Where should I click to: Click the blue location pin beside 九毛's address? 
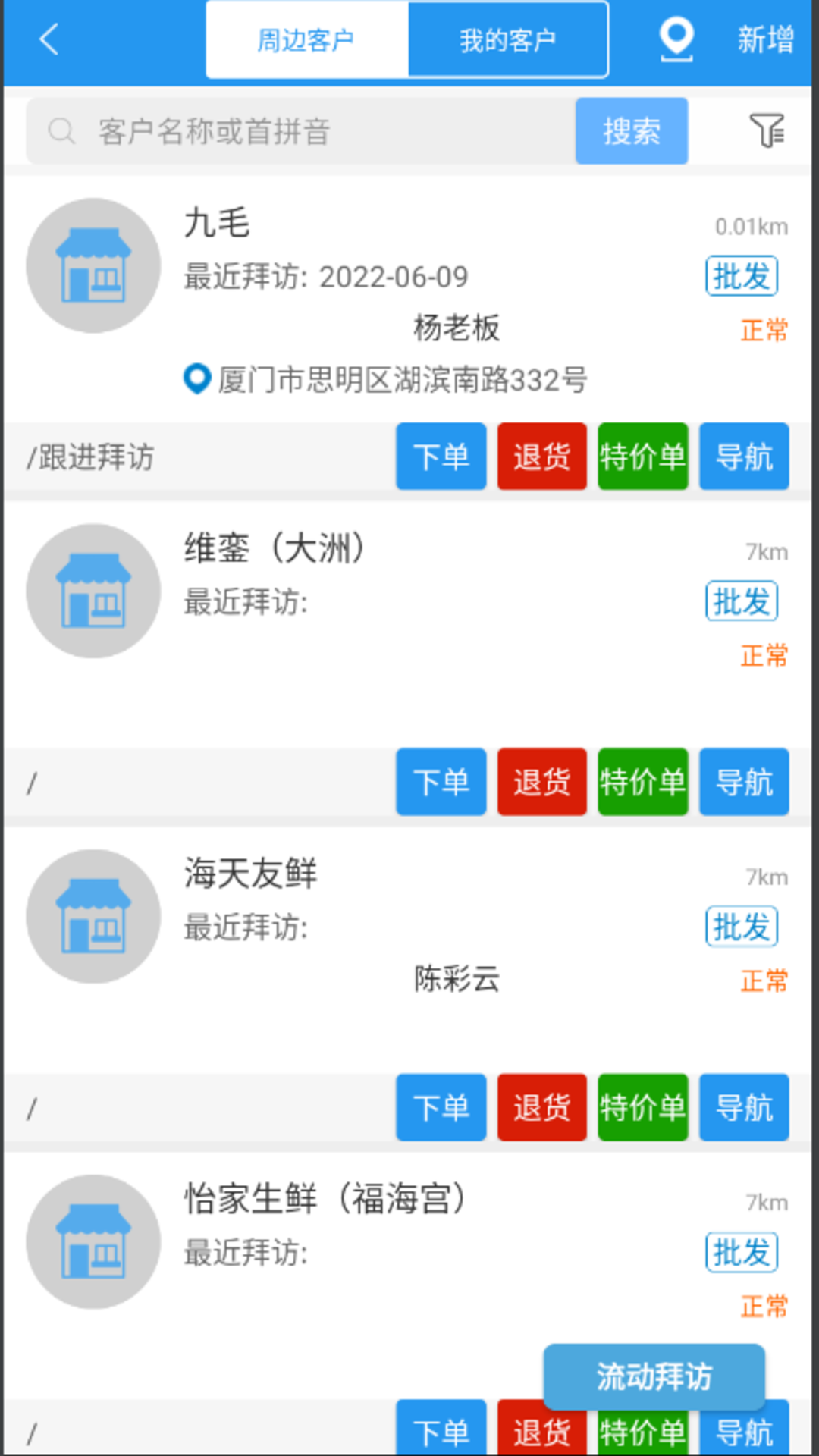click(x=195, y=377)
